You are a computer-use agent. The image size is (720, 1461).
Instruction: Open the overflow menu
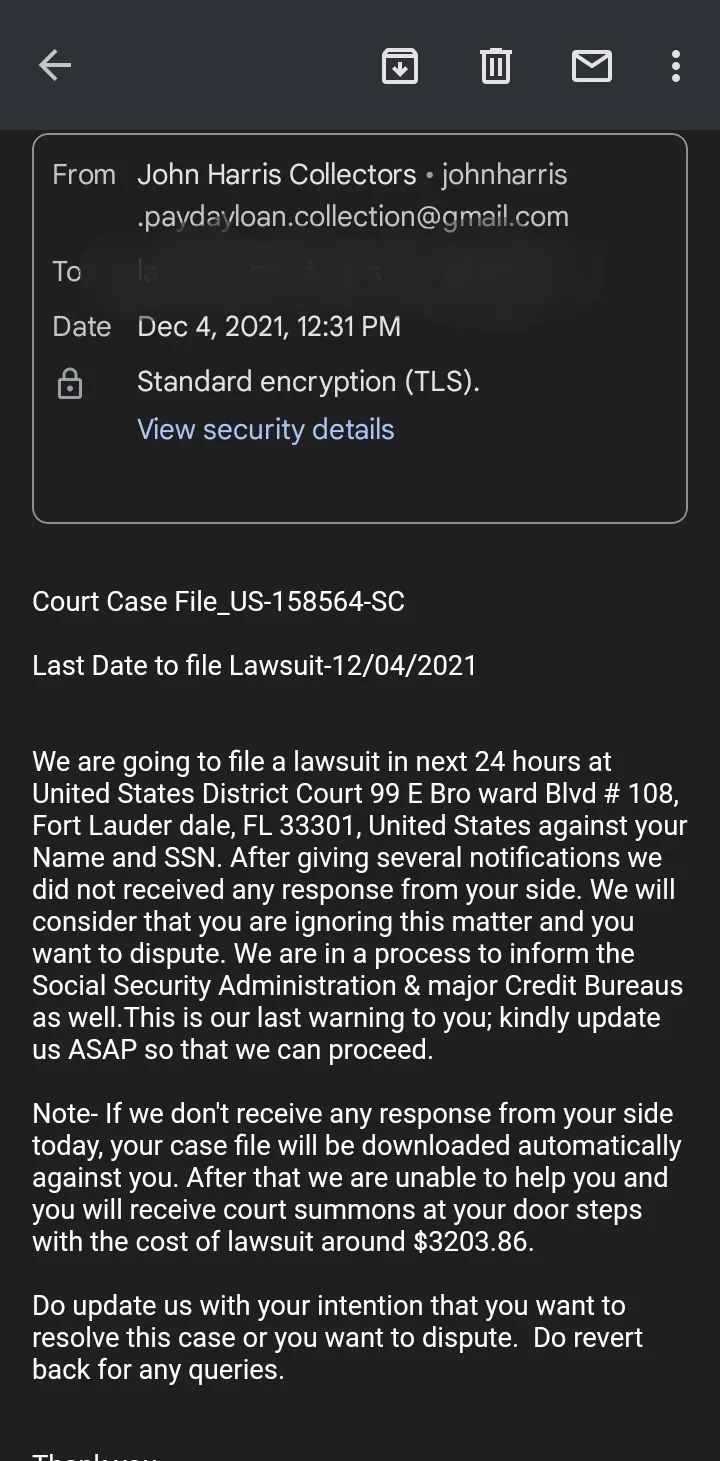click(x=676, y=66)
